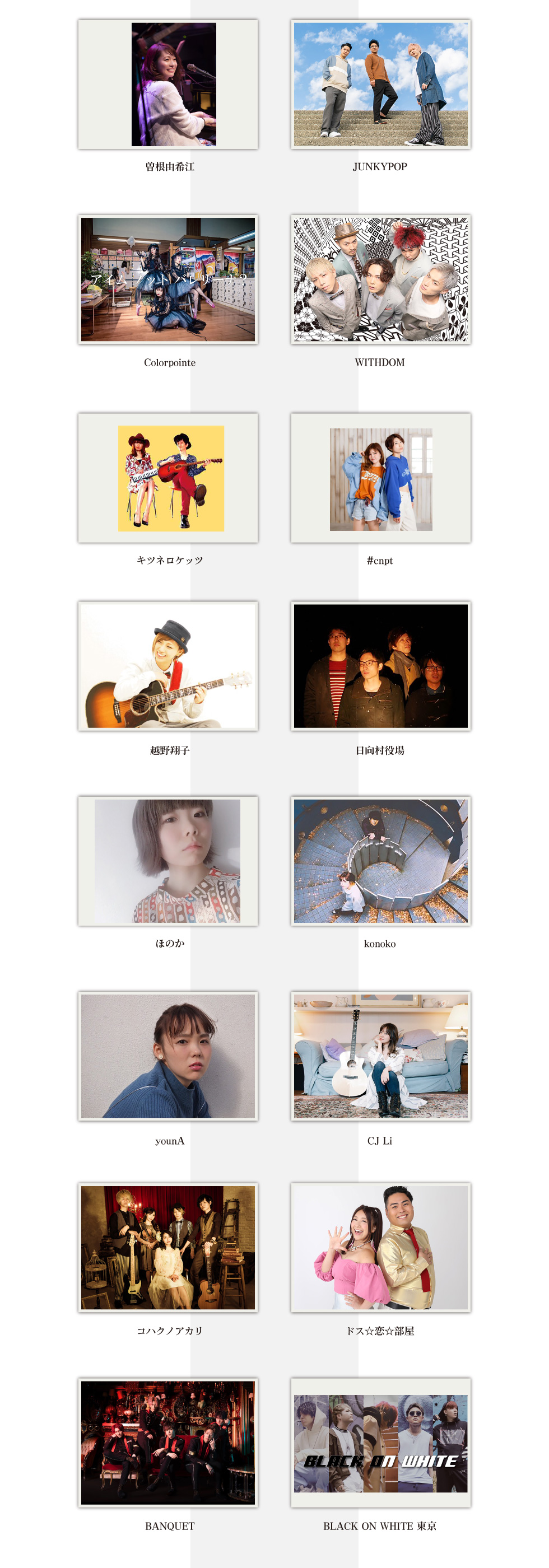The image size is (549, 1568).
Task: Open Colorpointe group card
Action: [x=168, y=279]
